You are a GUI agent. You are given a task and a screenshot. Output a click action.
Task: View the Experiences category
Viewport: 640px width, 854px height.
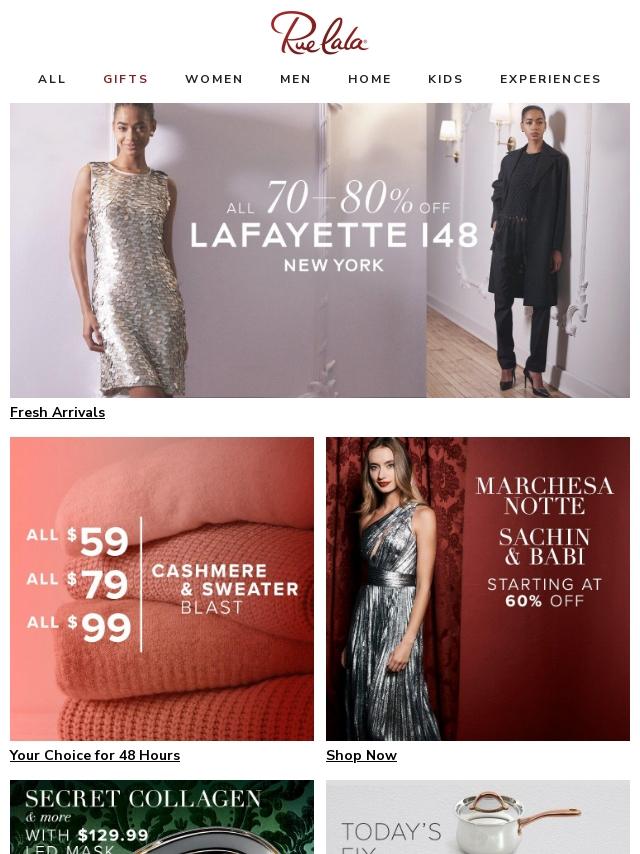click(550, 79)
